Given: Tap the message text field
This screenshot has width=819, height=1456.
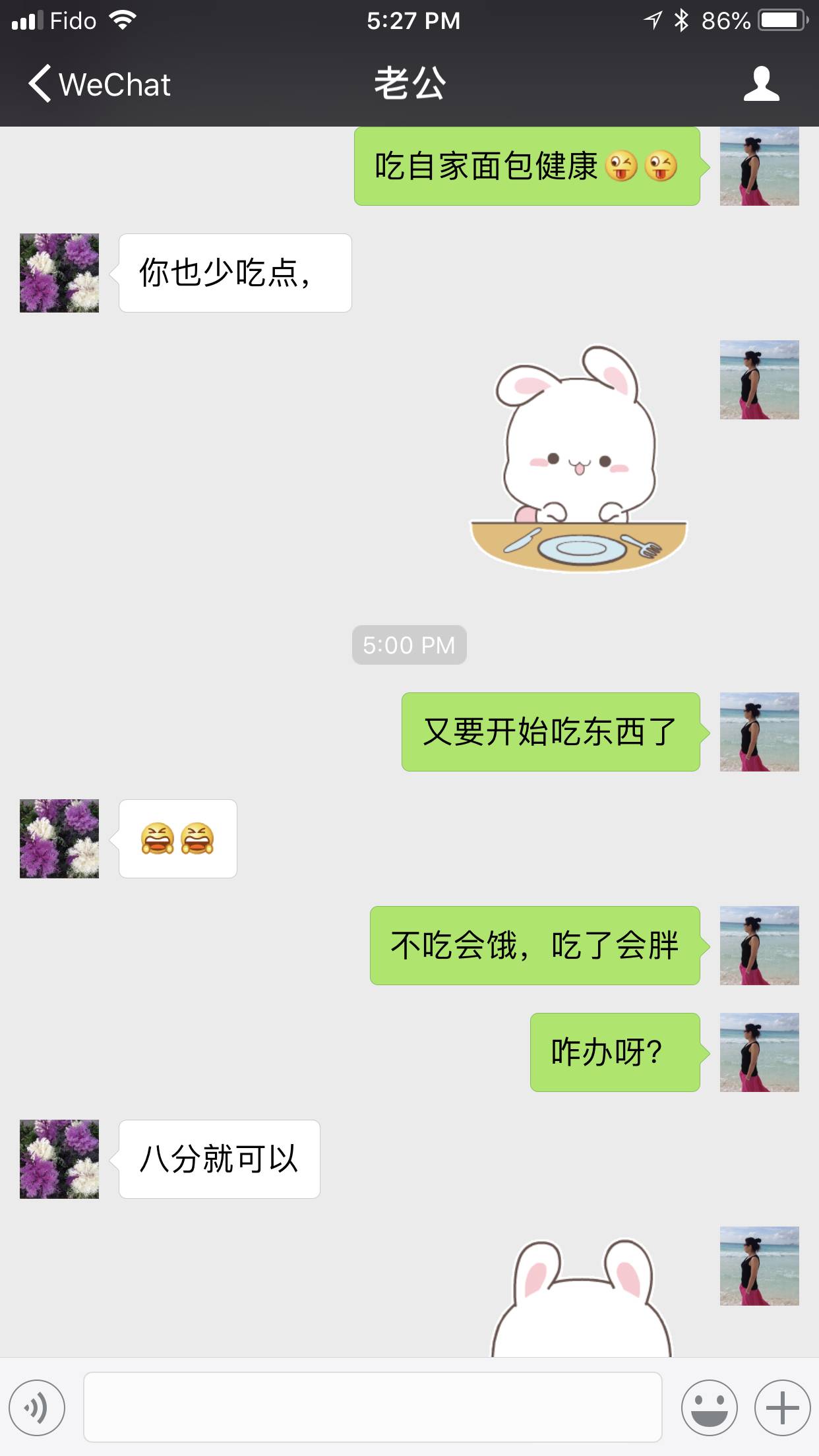Looking at the screenshot, I should tap(373, 1407).
